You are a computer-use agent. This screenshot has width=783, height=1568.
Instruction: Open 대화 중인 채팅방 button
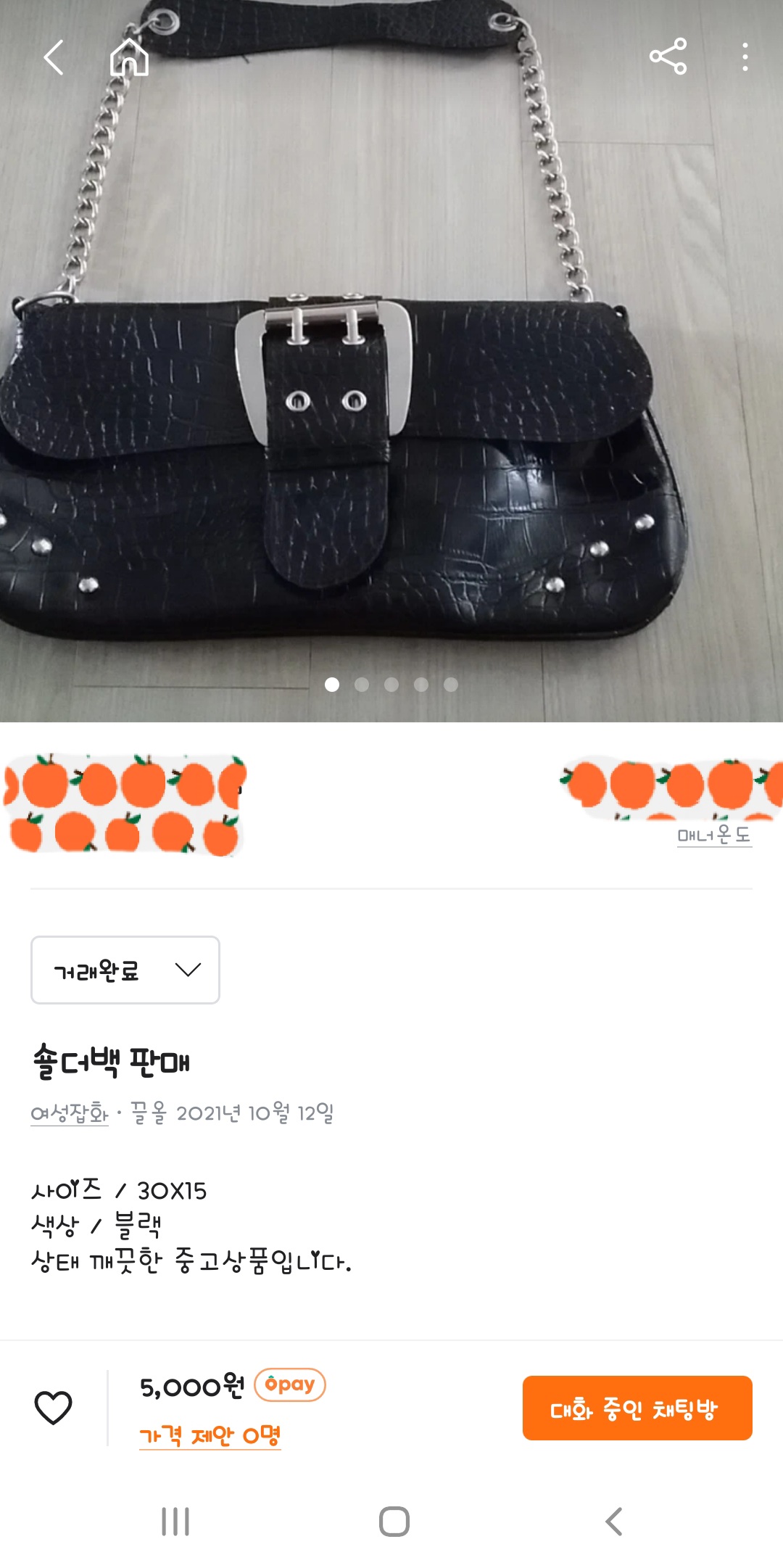pos(637,1408)
